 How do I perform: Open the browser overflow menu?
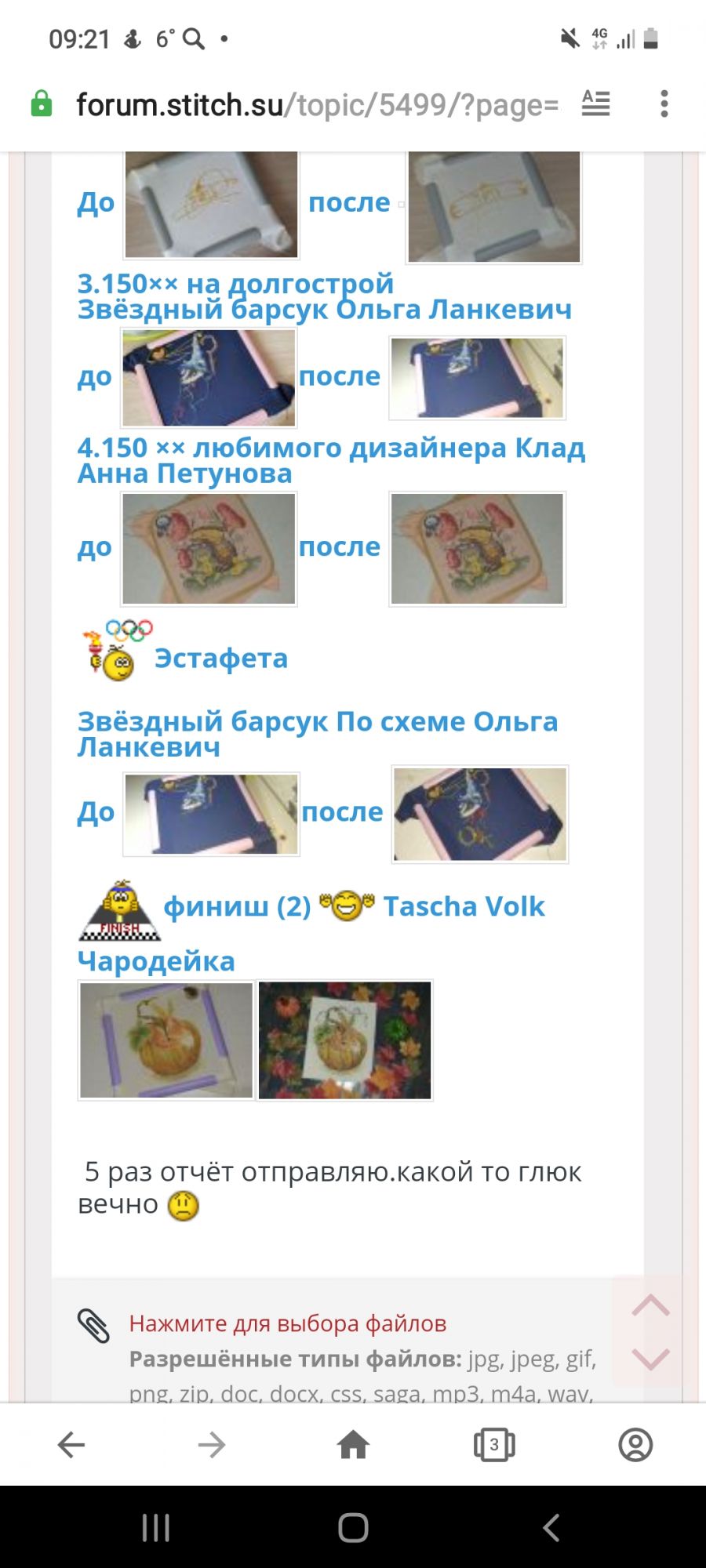pos(664,103)
